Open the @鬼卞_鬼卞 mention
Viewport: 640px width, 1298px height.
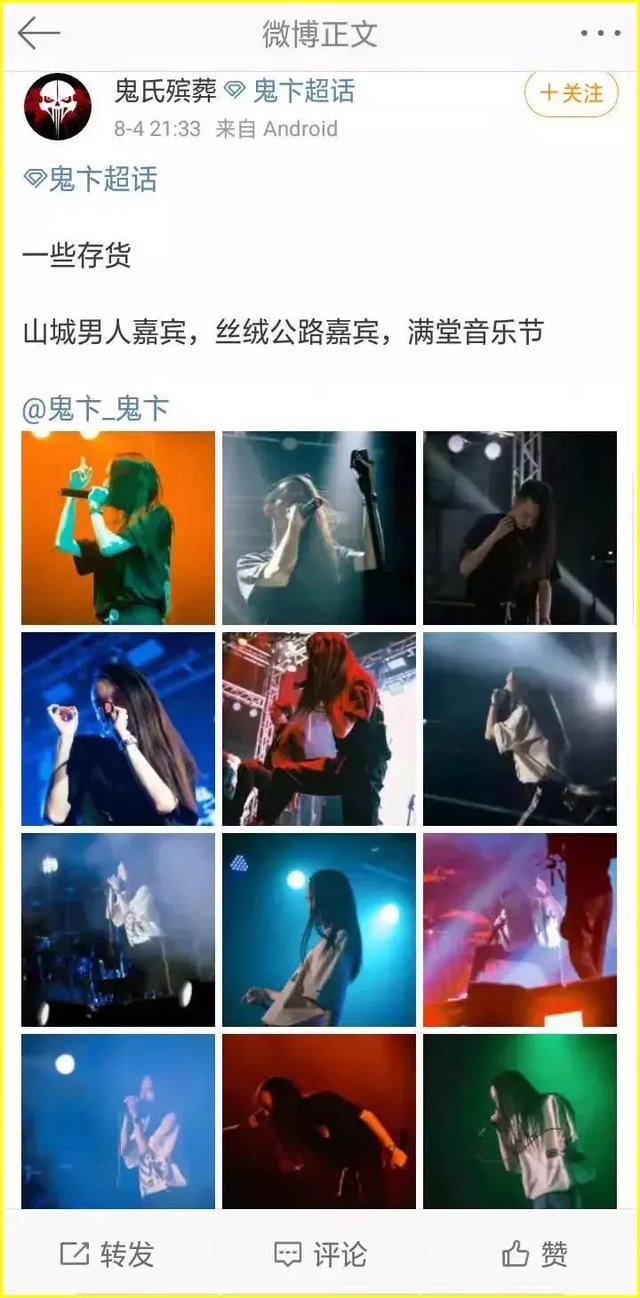(x=96, y=408)
